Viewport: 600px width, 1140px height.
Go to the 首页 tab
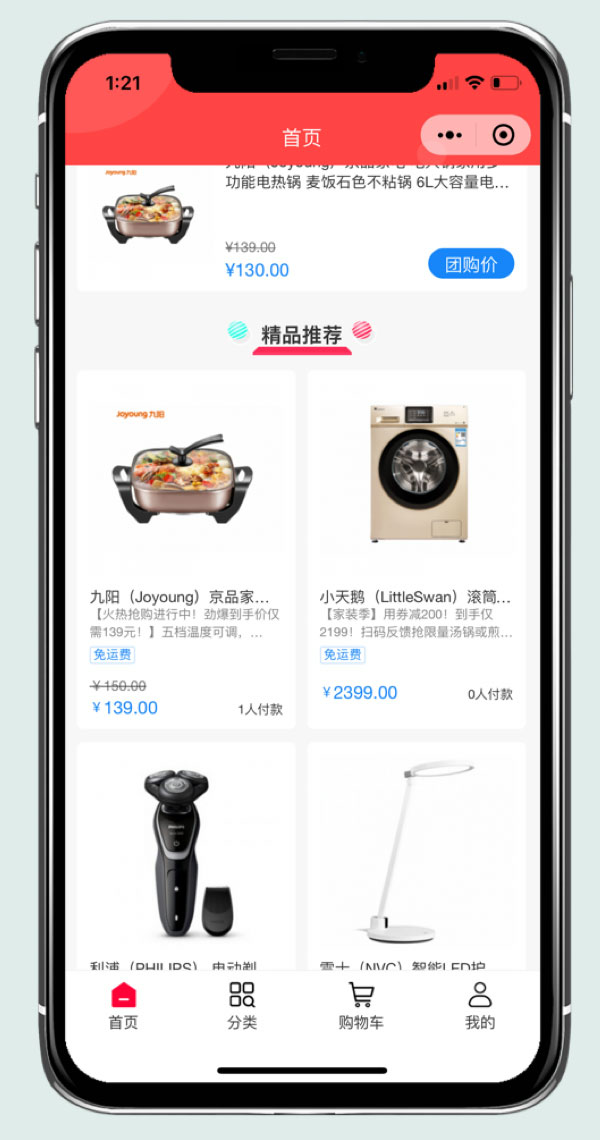(x=124, y=1006)
